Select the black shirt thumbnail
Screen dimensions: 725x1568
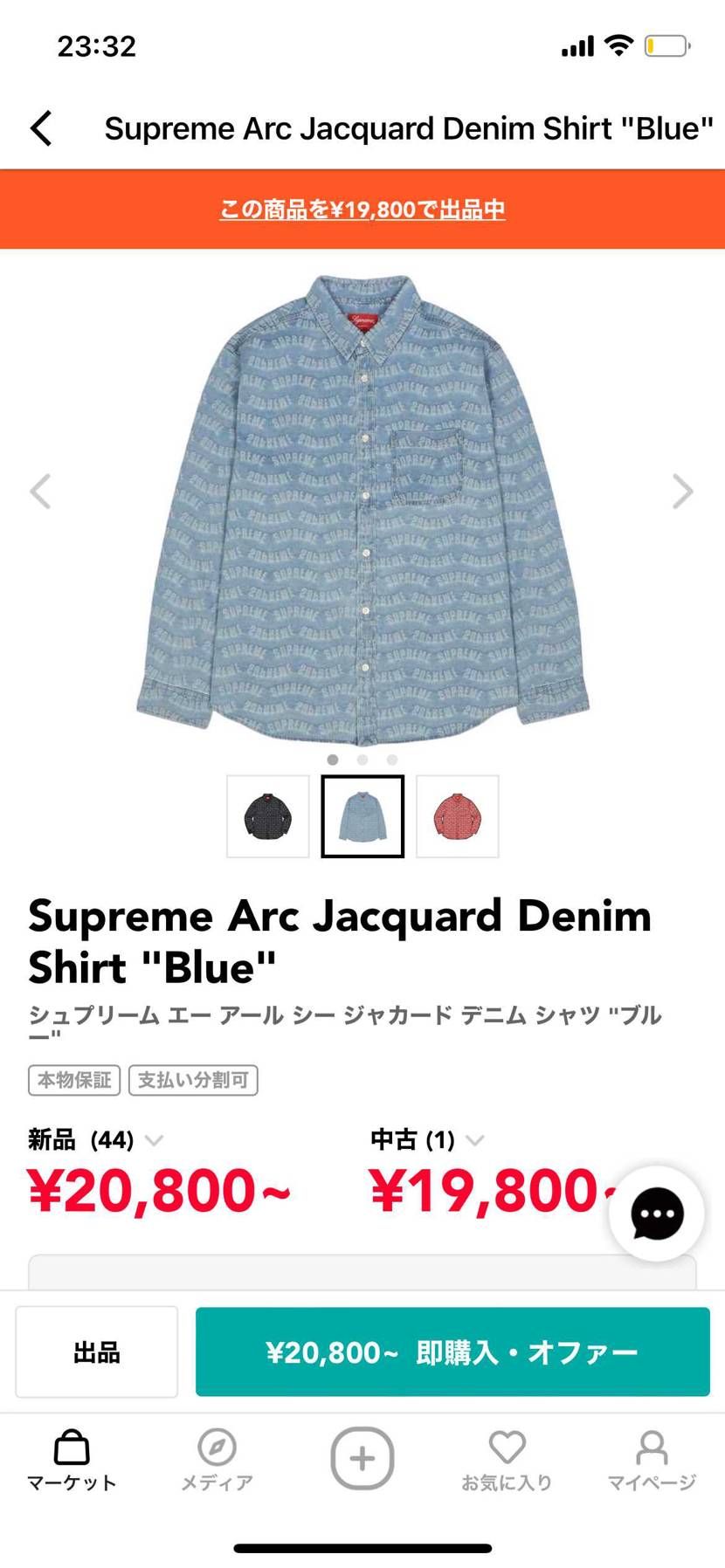(266, 816)
